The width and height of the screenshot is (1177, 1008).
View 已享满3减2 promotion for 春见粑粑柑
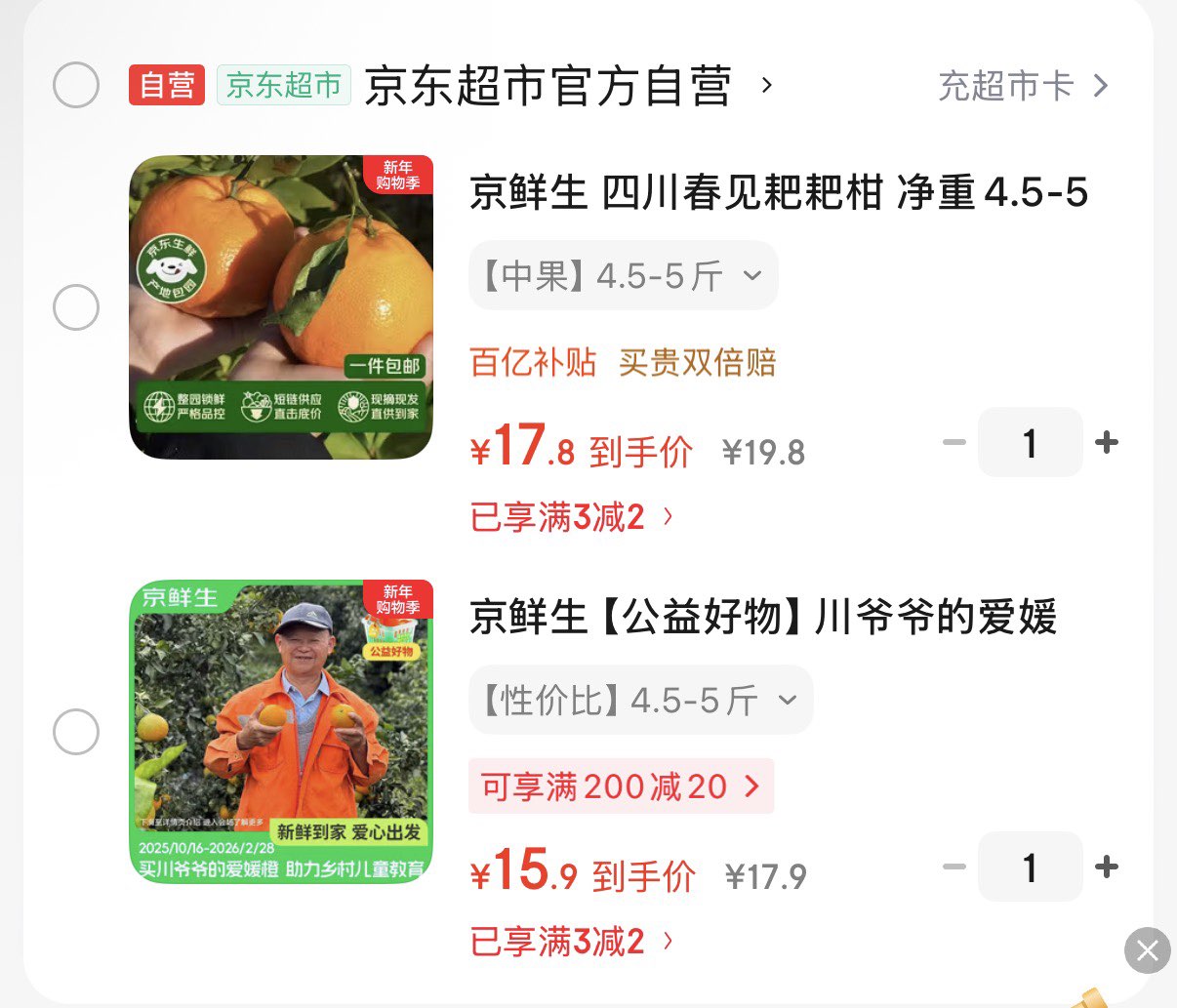pyautogui.click(x=572, y=517)
